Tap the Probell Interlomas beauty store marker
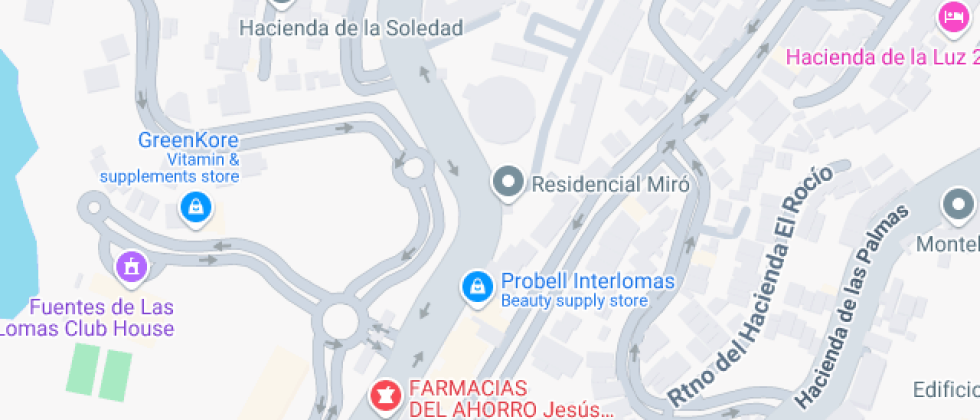 tap(479, 286)
